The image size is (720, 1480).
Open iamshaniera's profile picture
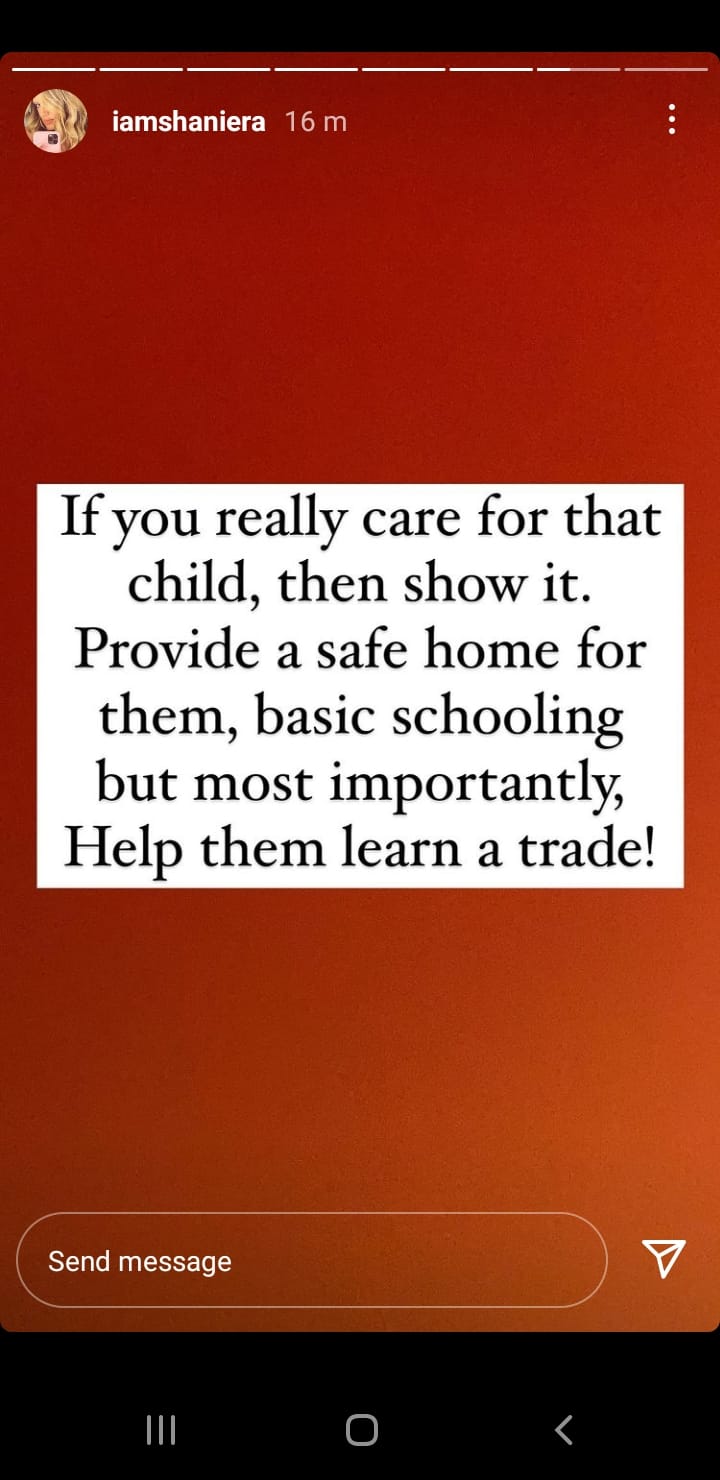[x=55, y=121]
